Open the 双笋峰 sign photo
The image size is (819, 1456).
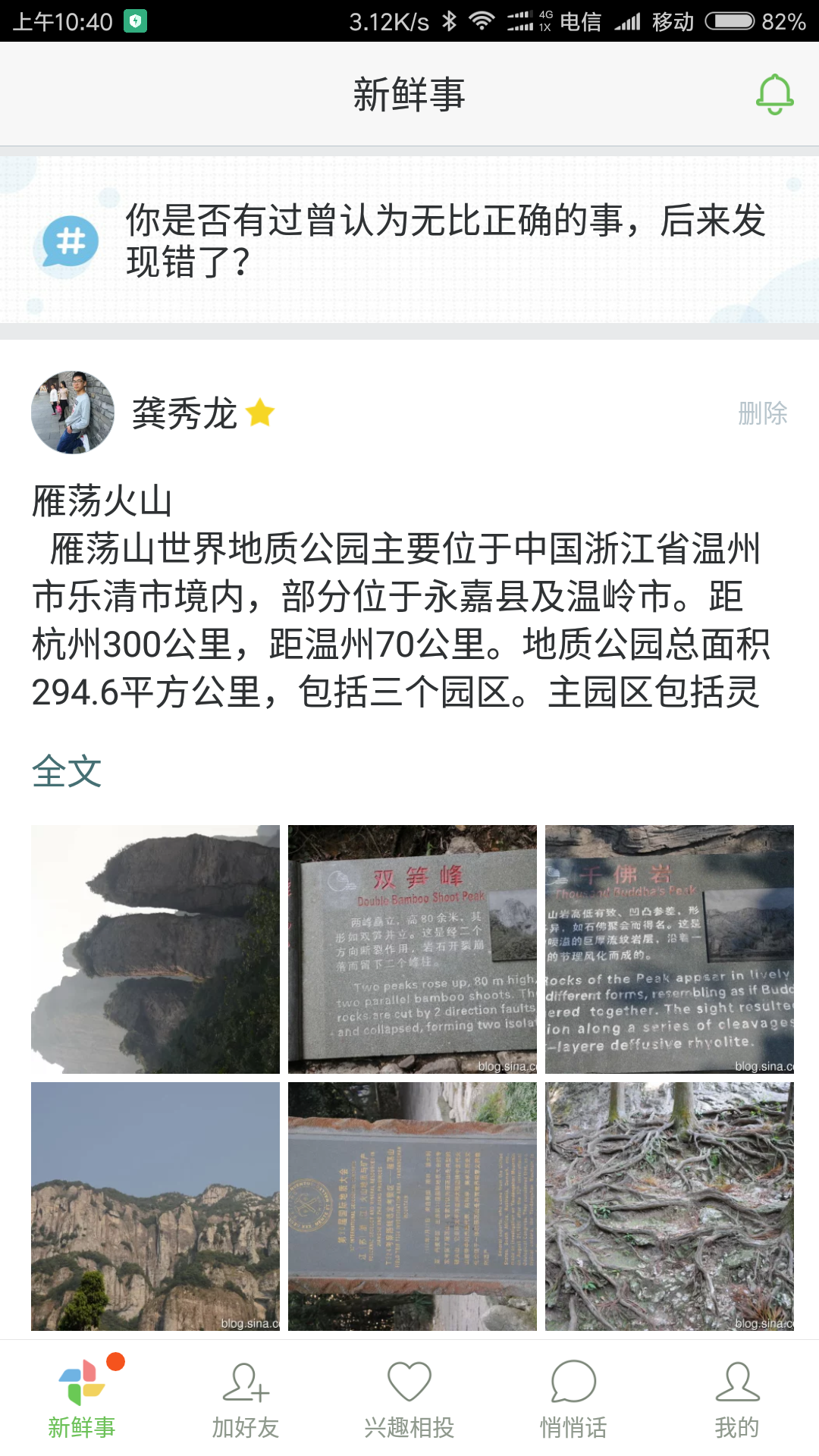(x=413, y=949)
